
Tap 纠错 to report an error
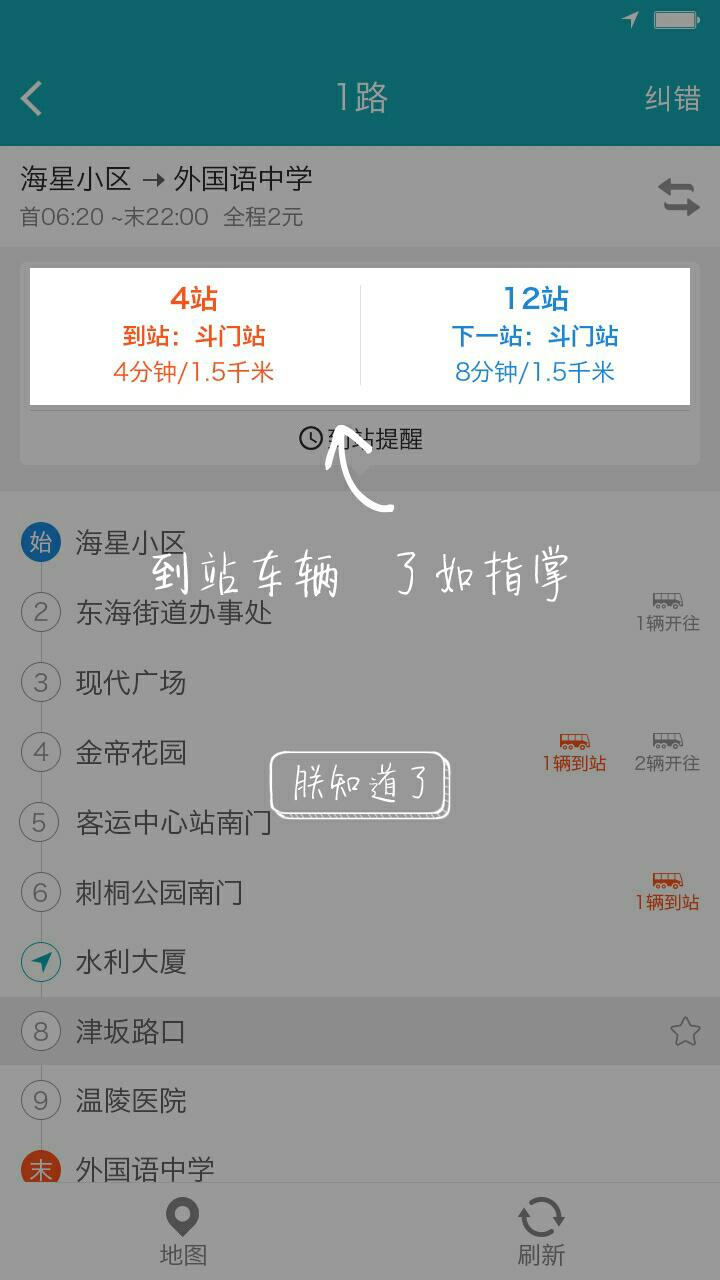672,98
